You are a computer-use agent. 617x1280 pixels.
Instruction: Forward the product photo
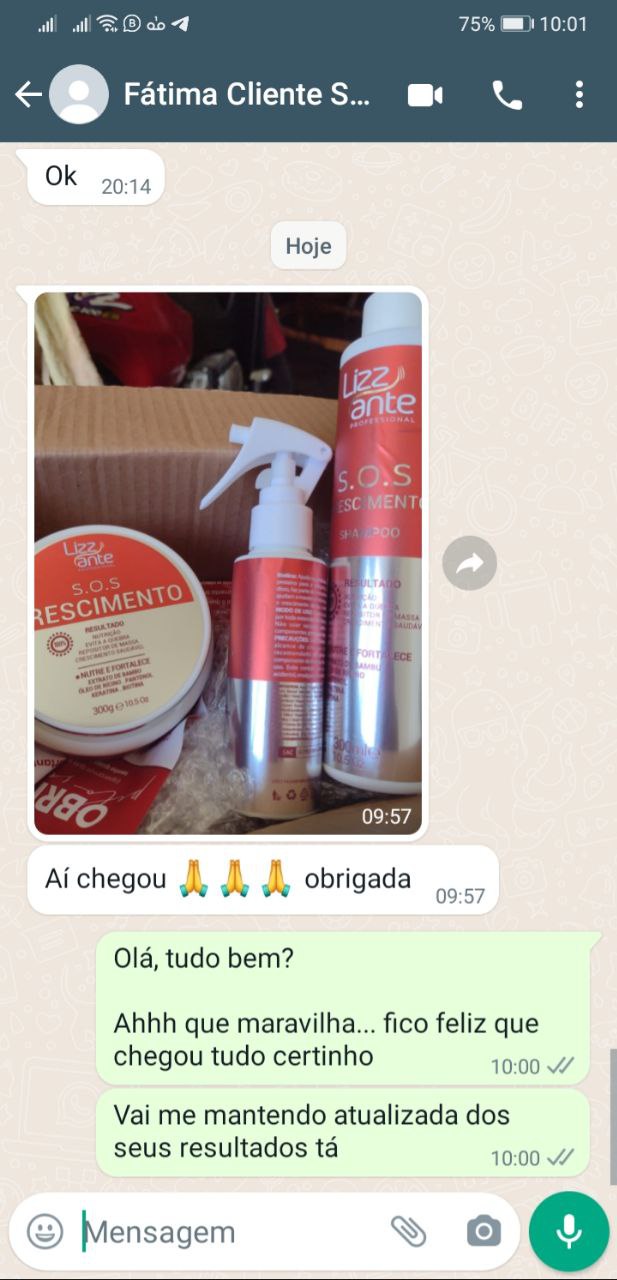[469, 564]
